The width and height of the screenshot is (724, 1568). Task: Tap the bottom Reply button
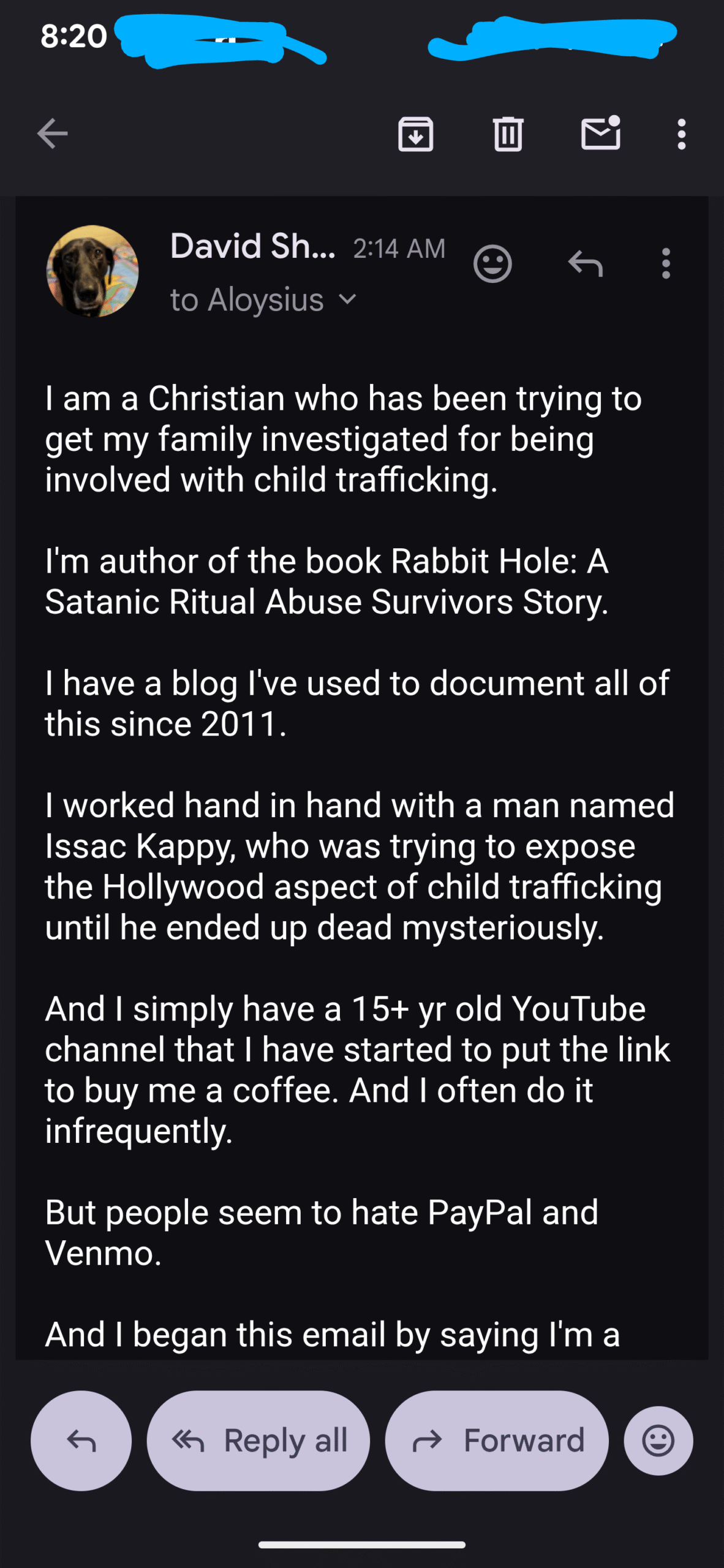[81, 1440]
